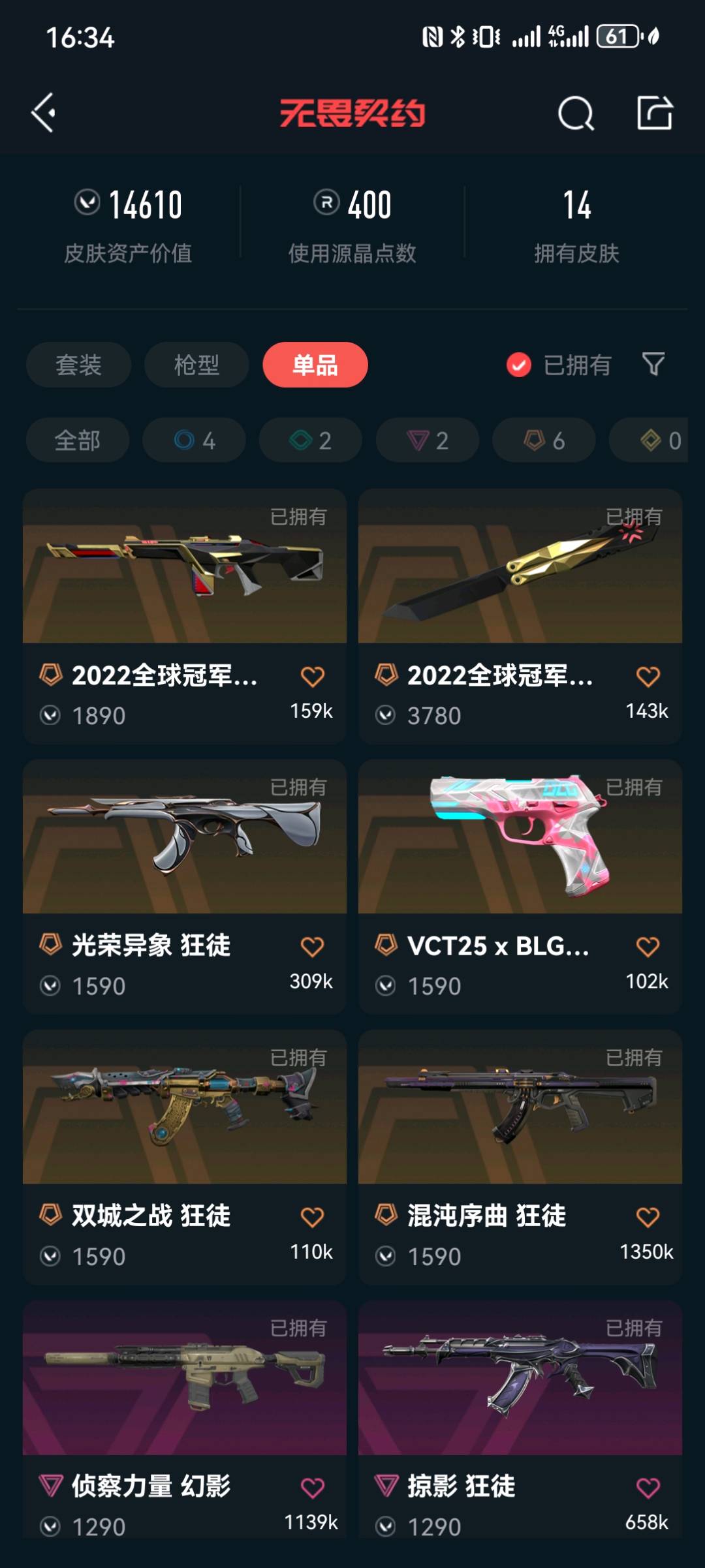Open the 侦察力量 幻影 skin card

[x=185, y=1419]
